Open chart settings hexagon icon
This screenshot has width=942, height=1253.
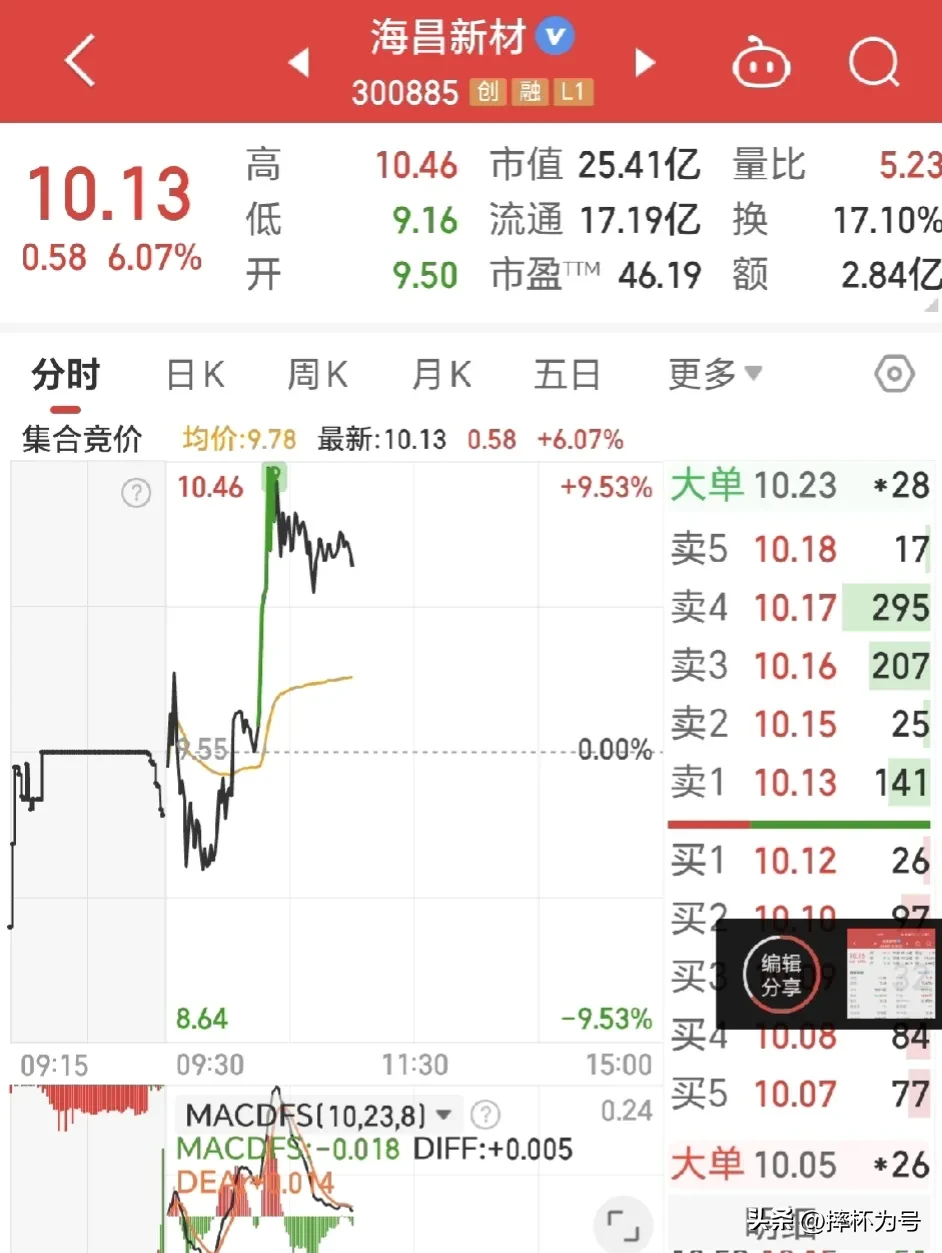click(x=894, y=375)
